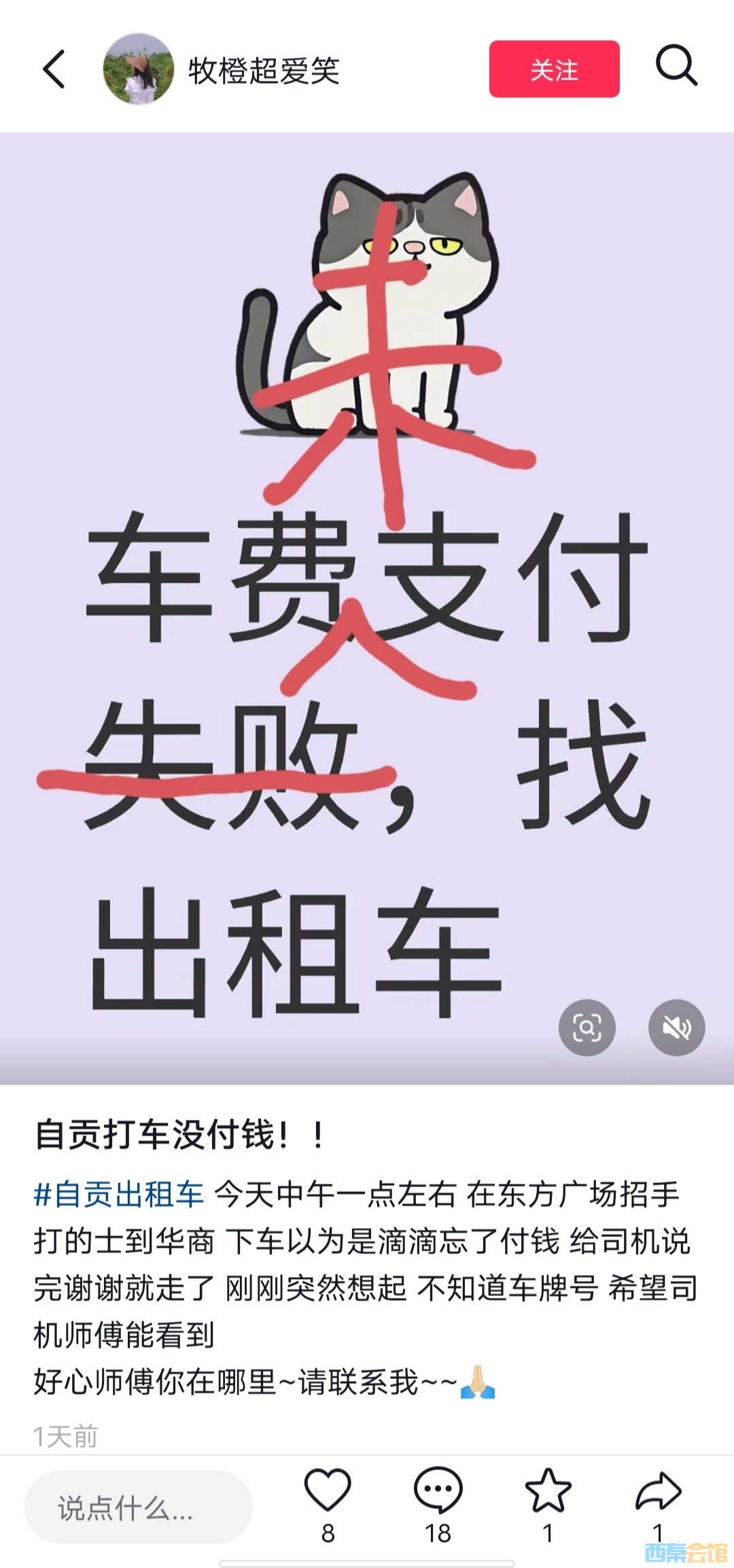Tap the 说点什么 comment field

pyautogui.click(x=139, y=1507)
